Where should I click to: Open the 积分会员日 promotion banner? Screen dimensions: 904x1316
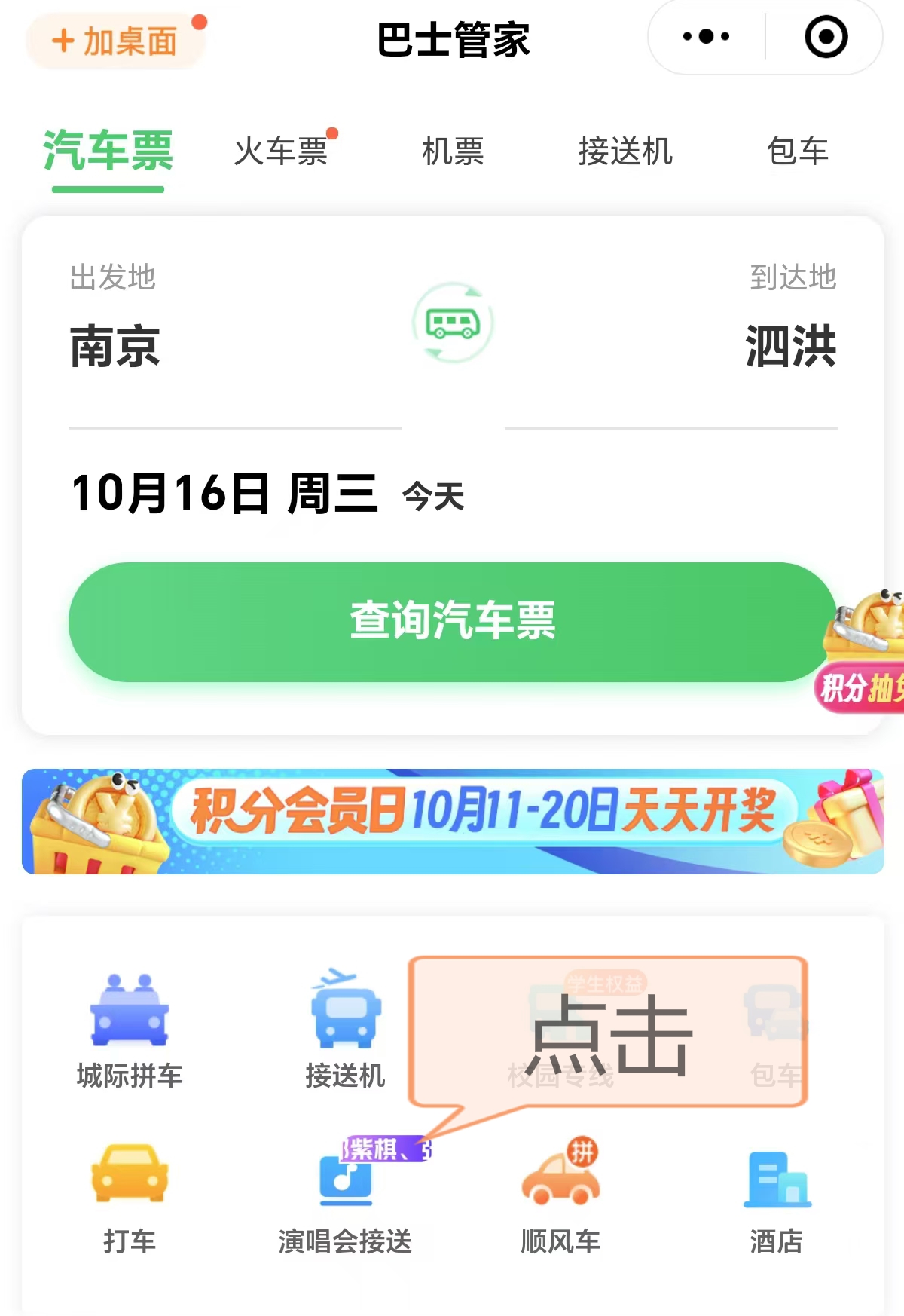tap(452, 822)
